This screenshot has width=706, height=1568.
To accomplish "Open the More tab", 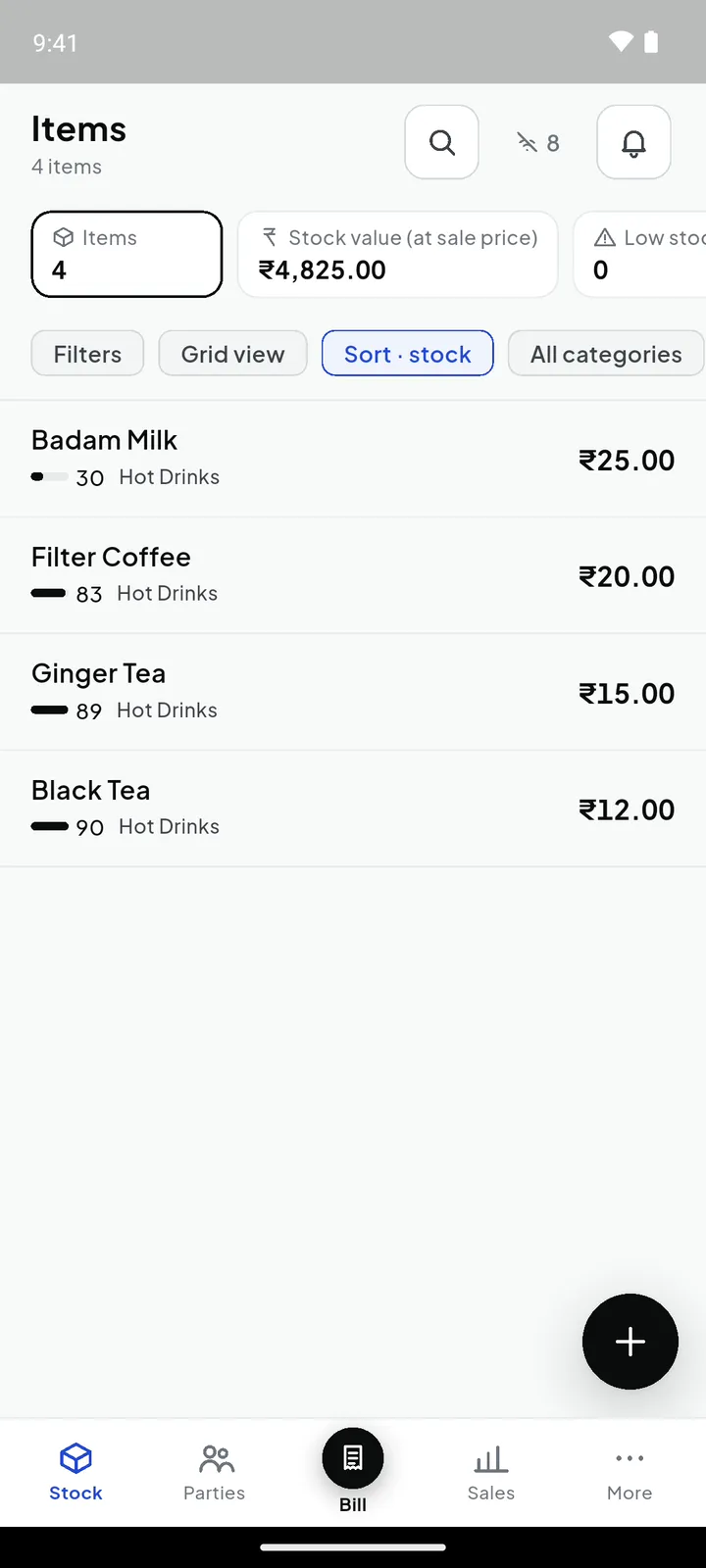I will pyautogui.click(x=630, y=1473).
